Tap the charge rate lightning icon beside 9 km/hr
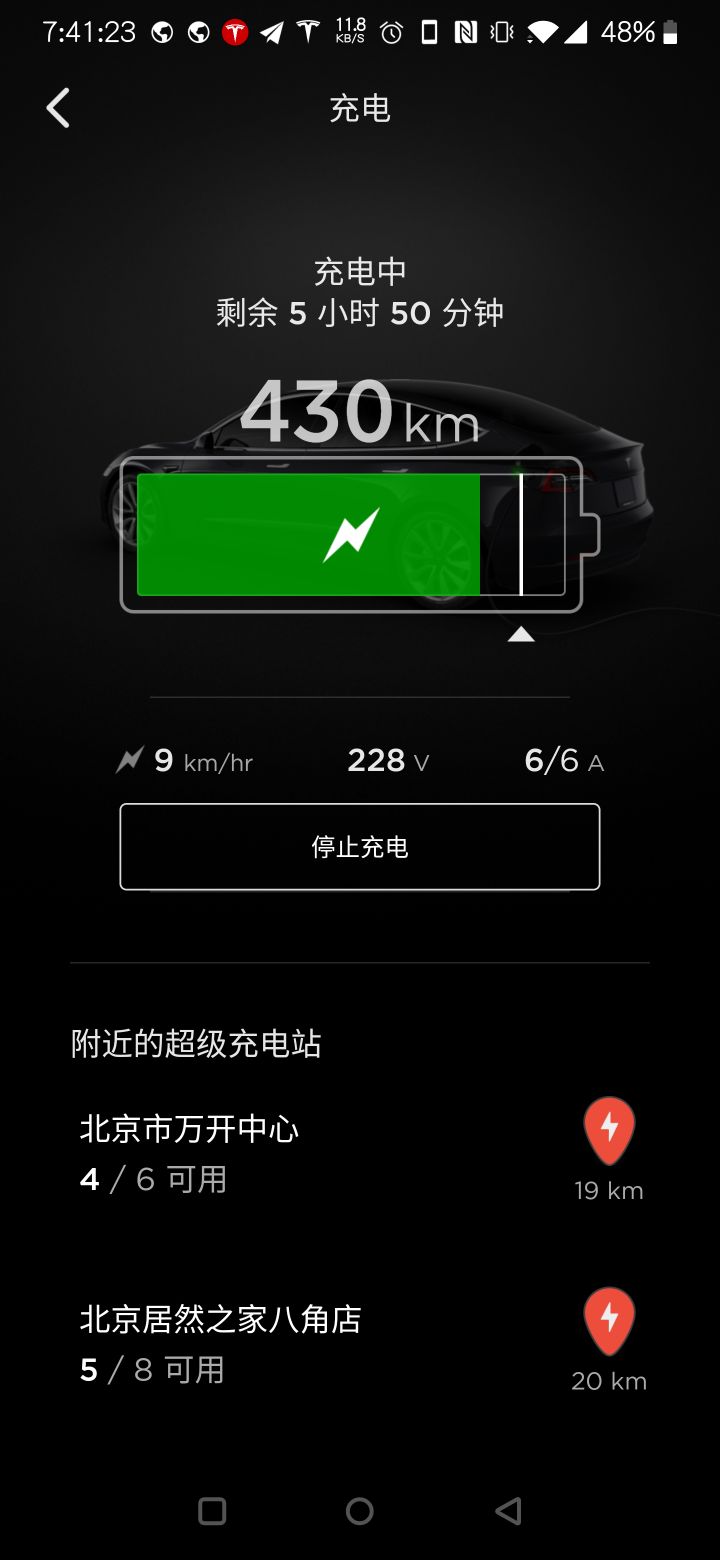720x1560 pixels. [x=130, y=760]
